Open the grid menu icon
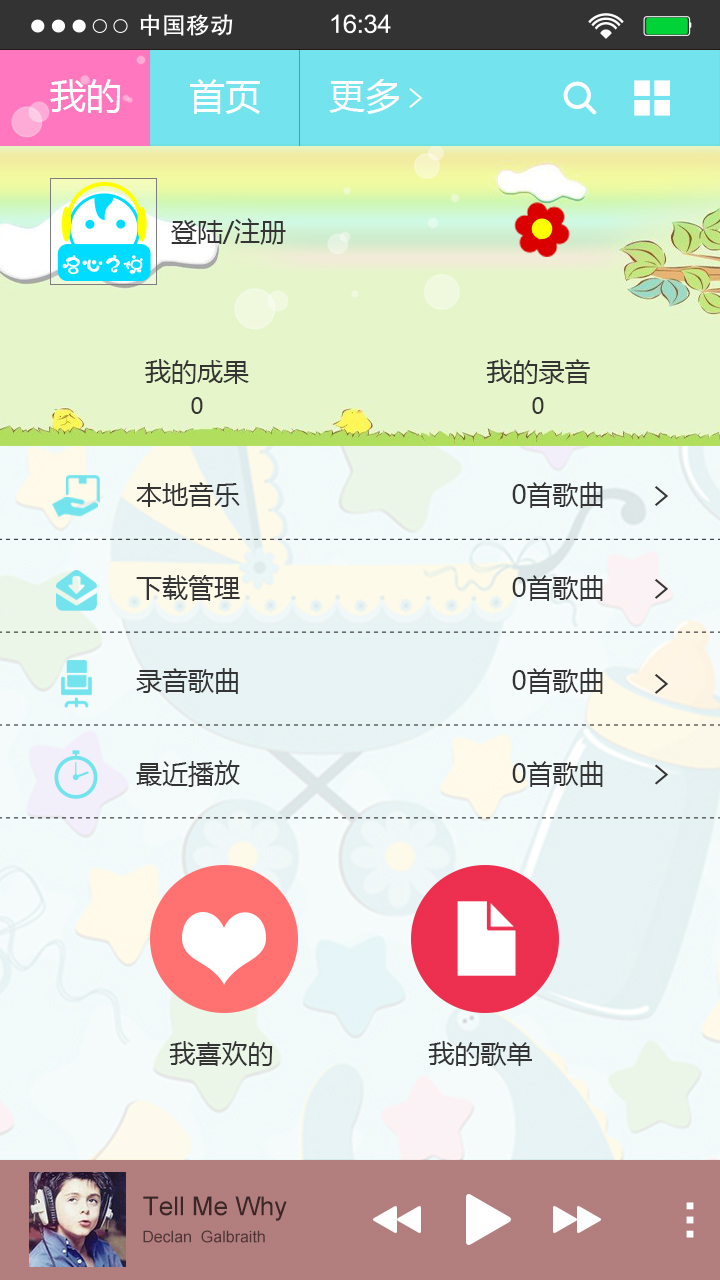Screen dimensions: 720x1280 652,98
